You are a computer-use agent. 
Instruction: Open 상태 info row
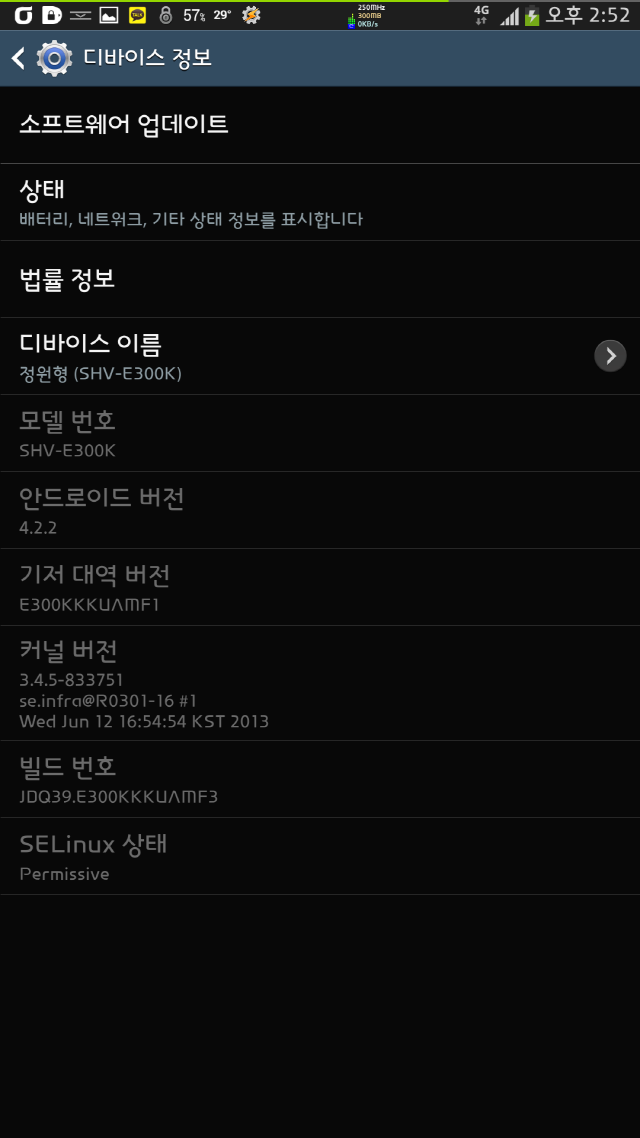point(320,203)
